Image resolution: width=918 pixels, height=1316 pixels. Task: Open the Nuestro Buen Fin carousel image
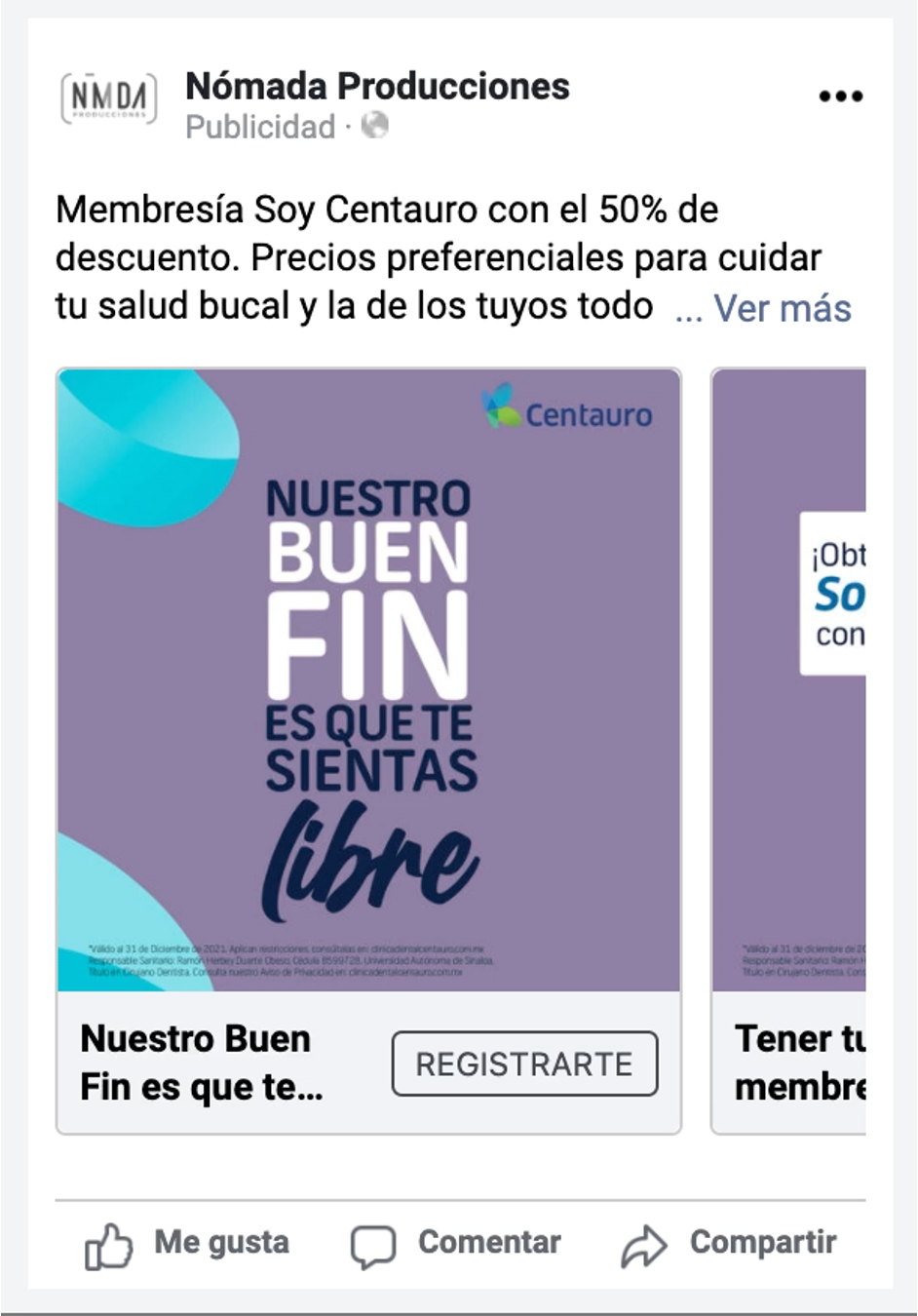(368, 679)
